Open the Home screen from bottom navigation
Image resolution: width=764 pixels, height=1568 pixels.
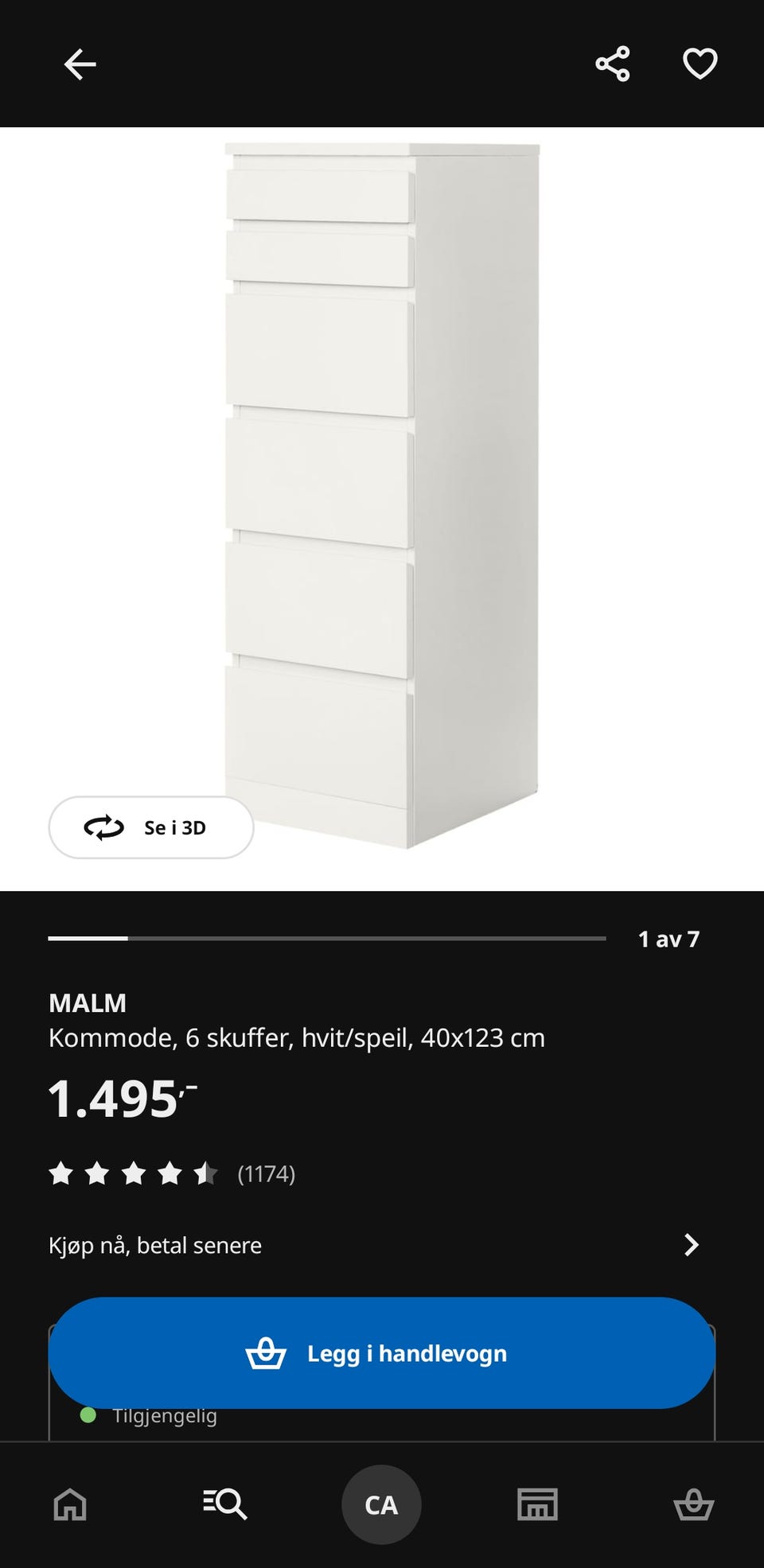[x=69, y=1504]
